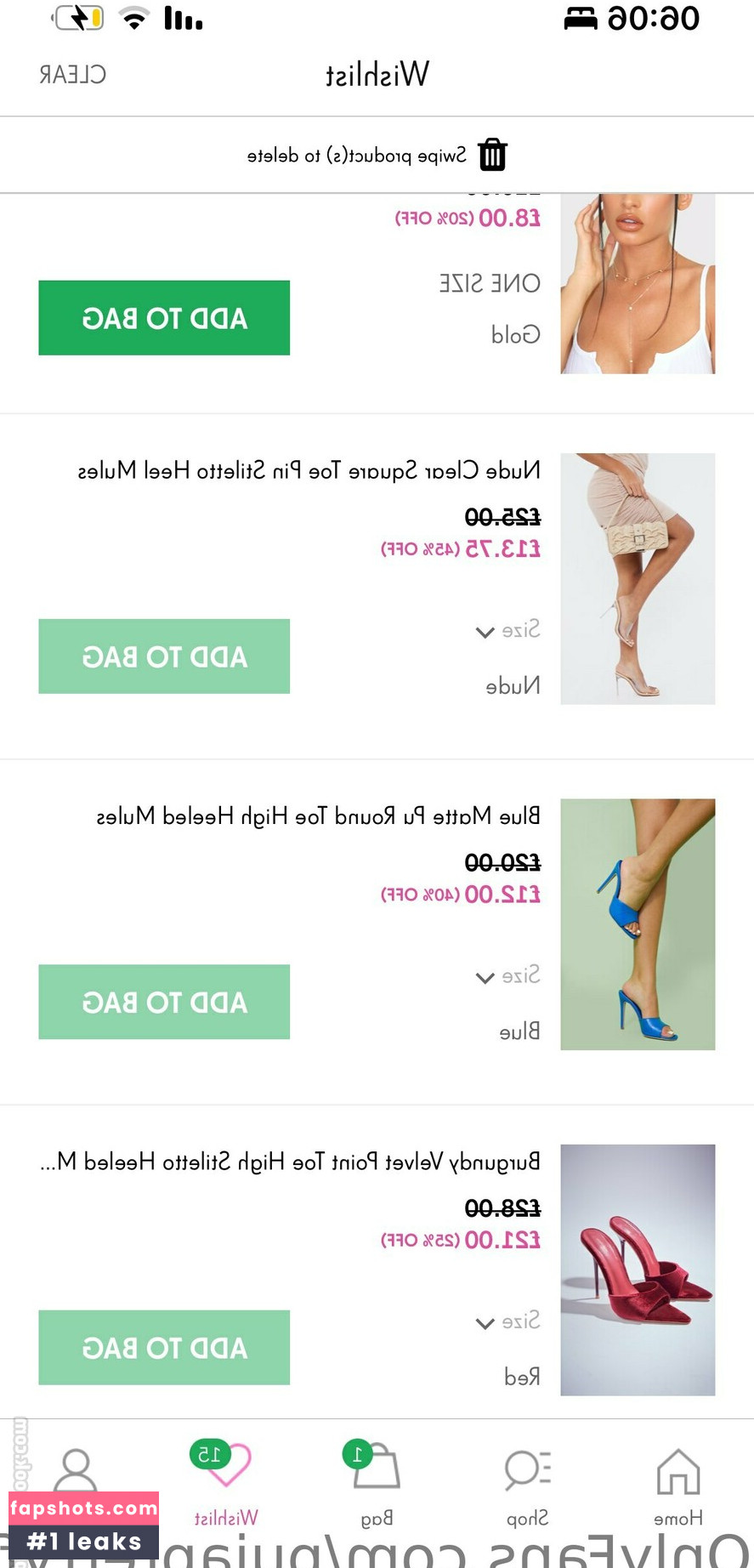Expand the Size dropdown for the Blue mules
The height and width of the screenshot is (1568, 754).
[507, 975]
